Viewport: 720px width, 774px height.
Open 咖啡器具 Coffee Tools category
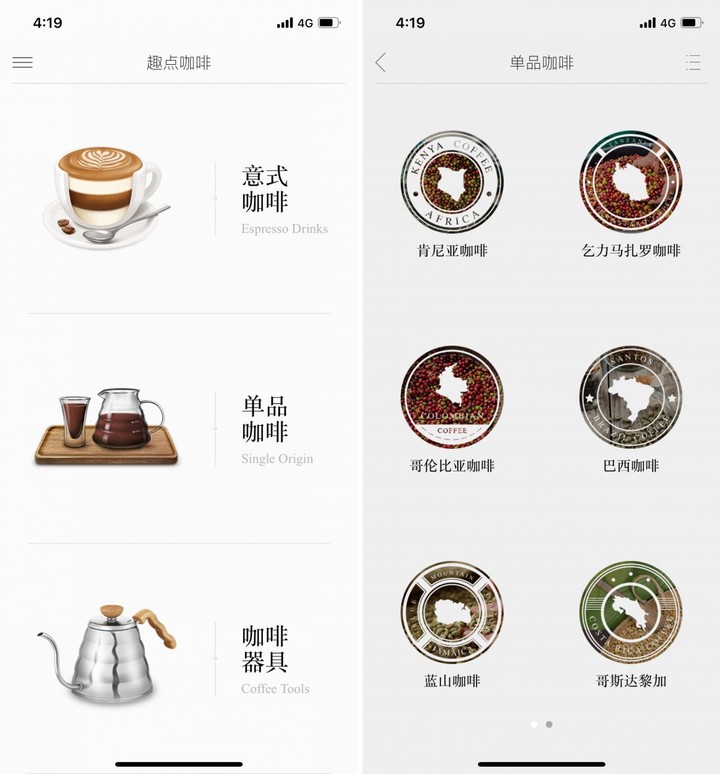180,660
